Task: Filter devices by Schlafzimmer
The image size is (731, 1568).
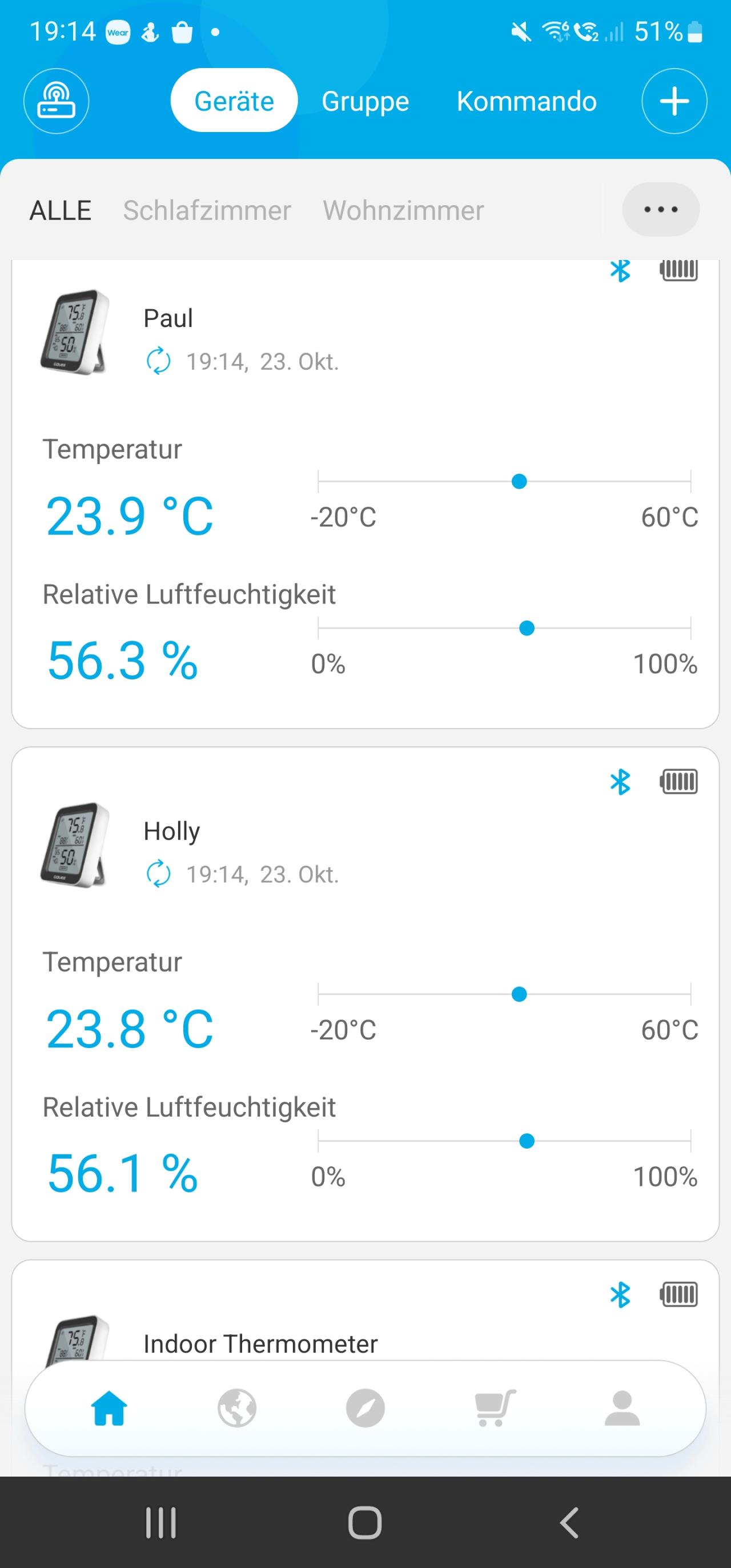Action: tap(207, 211)
